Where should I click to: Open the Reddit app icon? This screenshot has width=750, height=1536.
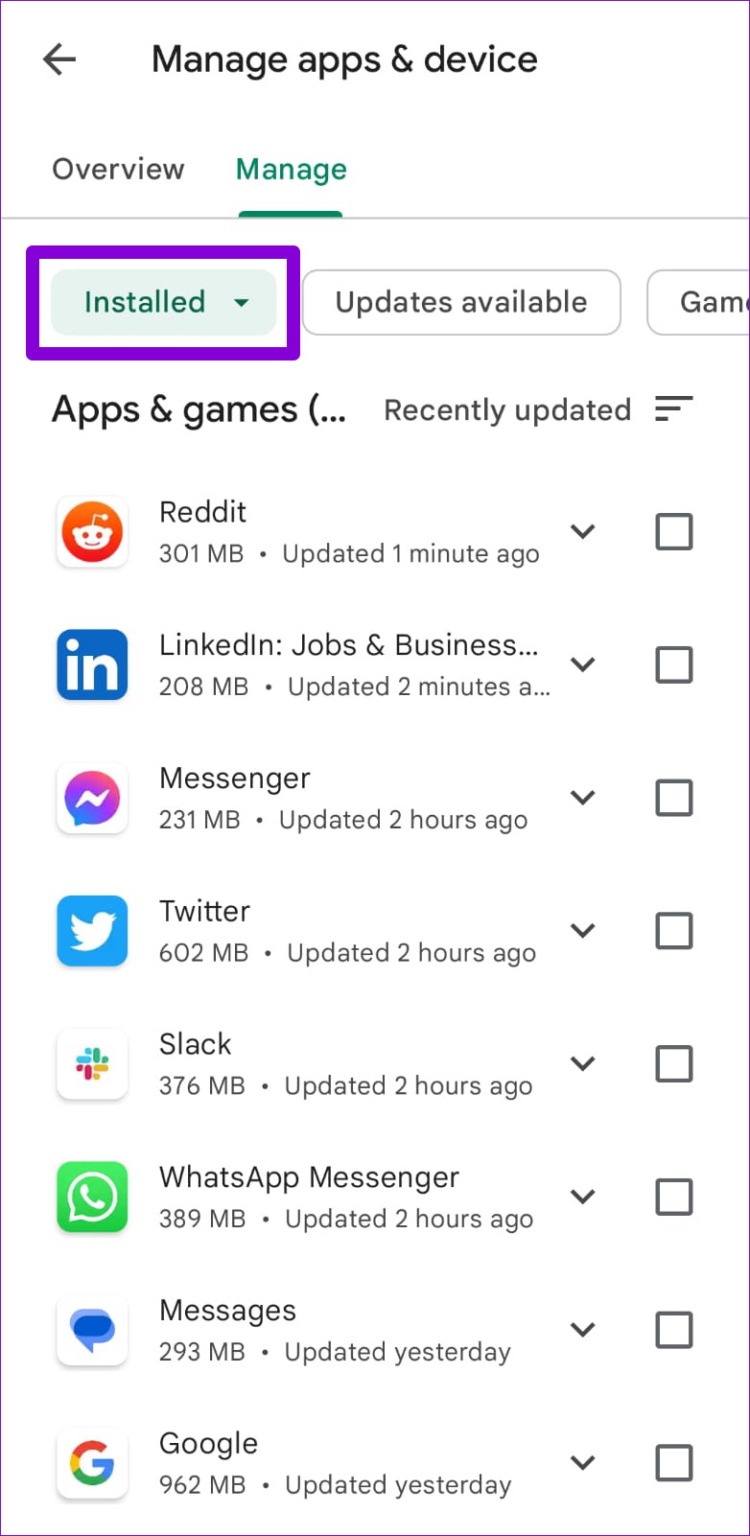pos(92,531)
